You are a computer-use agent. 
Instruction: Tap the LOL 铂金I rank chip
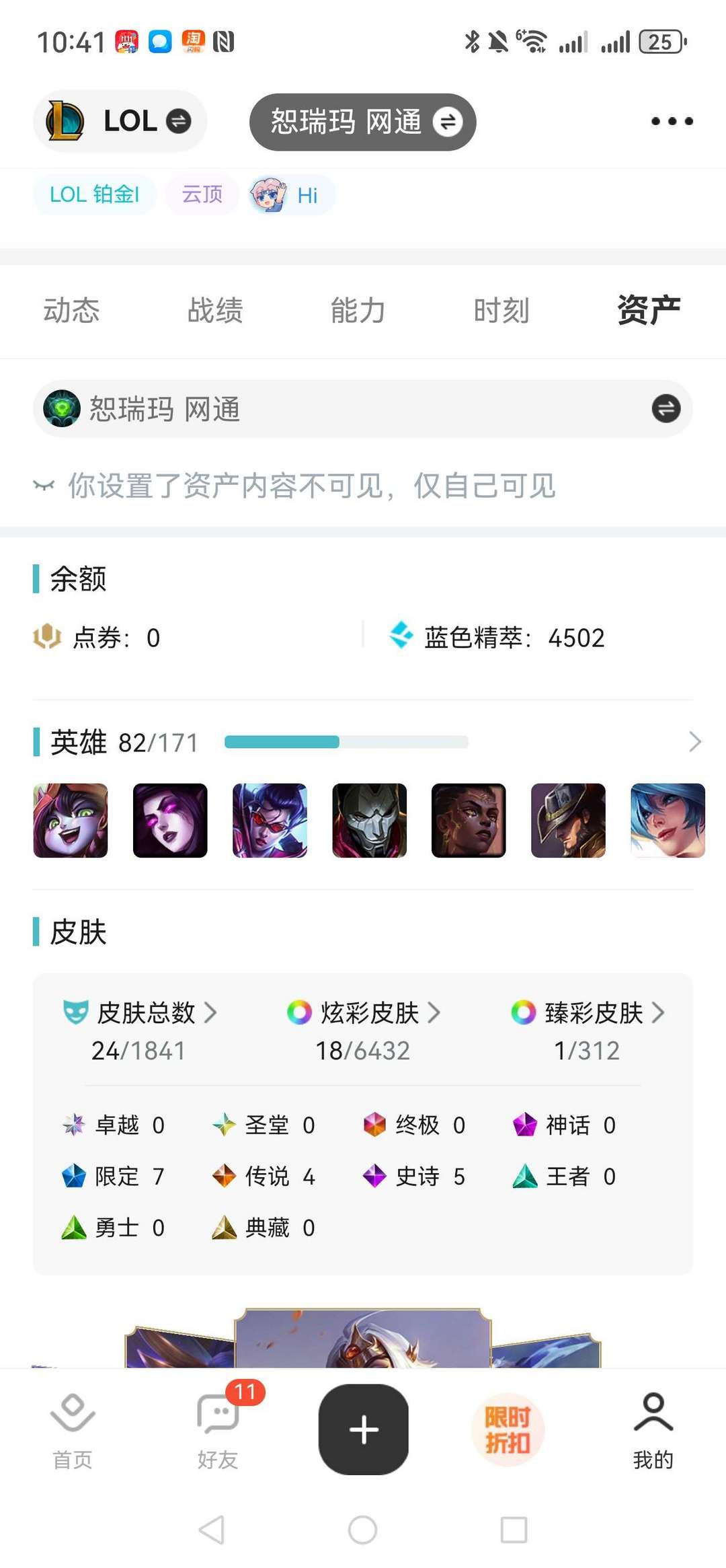[x=94, y=195]
